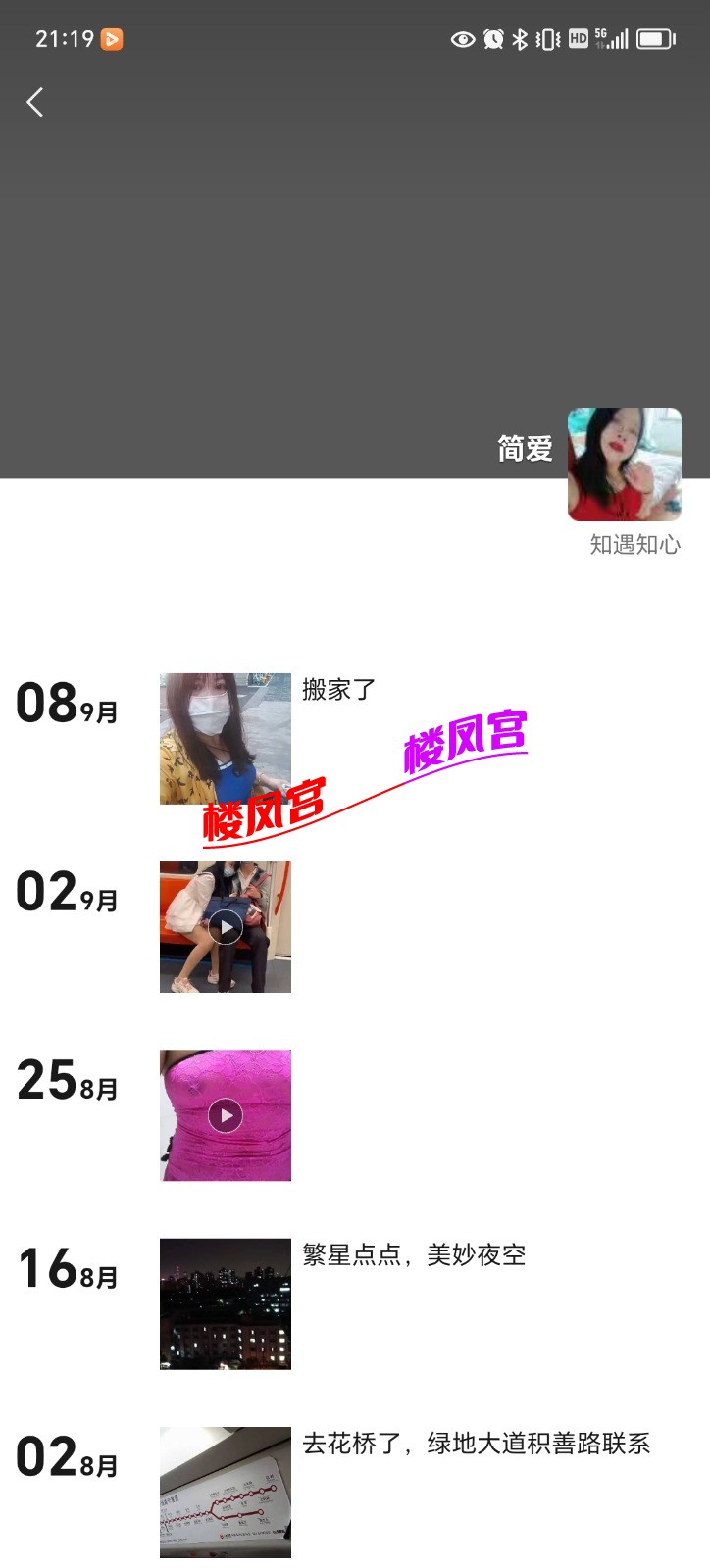Screen dimensions: 710x1568
Task: Open the night sky photo from August 16
Action: coord(225,1303)
